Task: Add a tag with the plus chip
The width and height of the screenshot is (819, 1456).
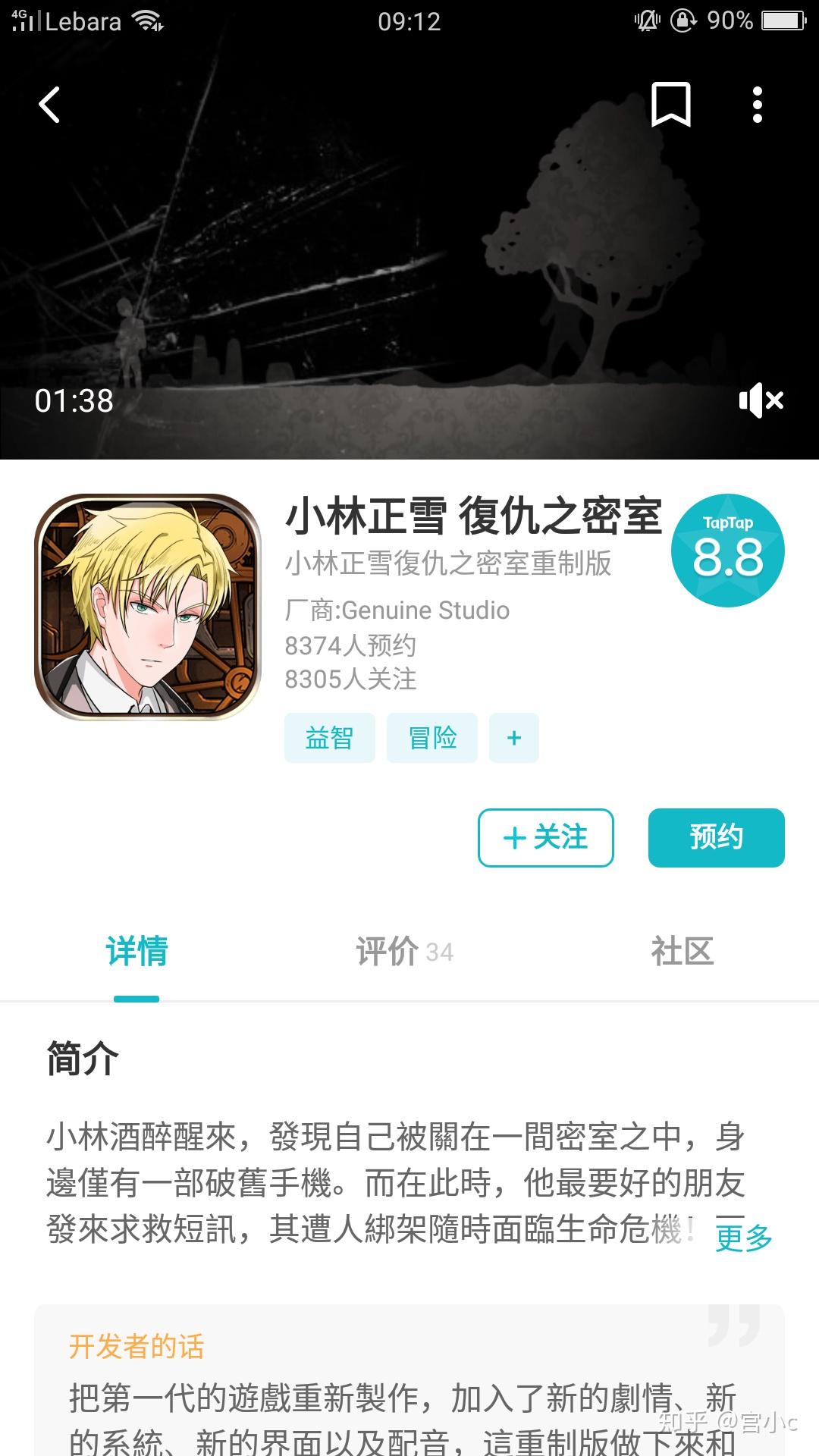Action: 514,738
